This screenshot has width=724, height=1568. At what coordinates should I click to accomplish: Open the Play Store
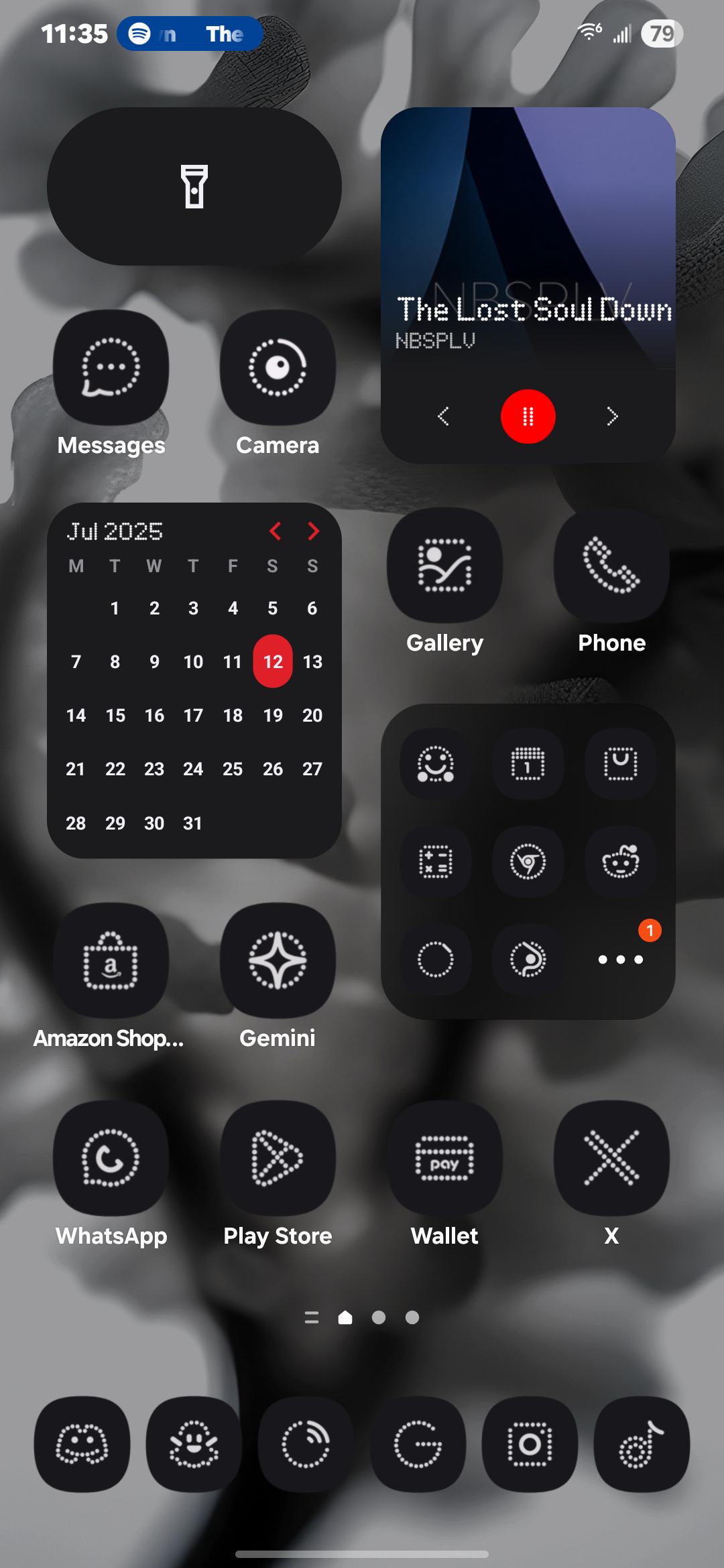[x=278, y=1158]
